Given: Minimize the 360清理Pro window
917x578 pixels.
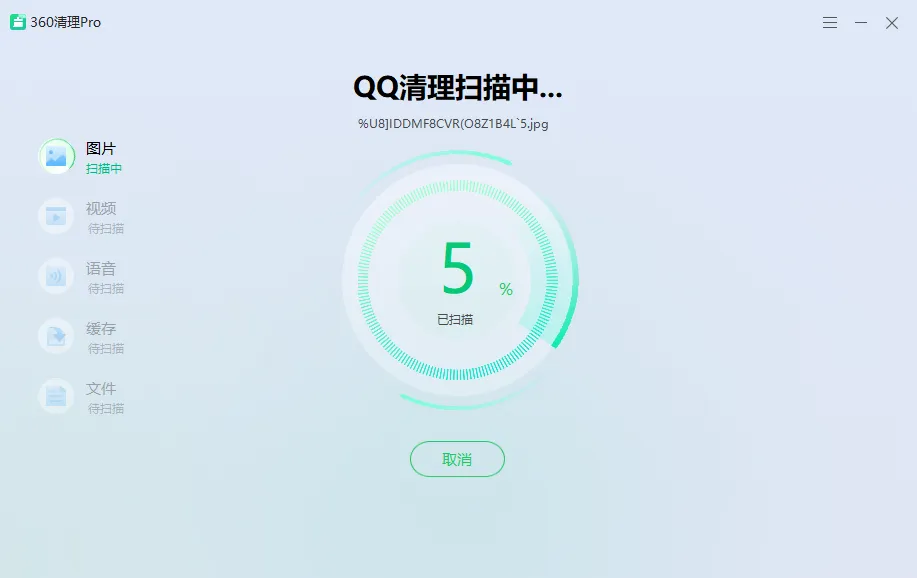Looking at the screenshot, I should coord(860,23).
